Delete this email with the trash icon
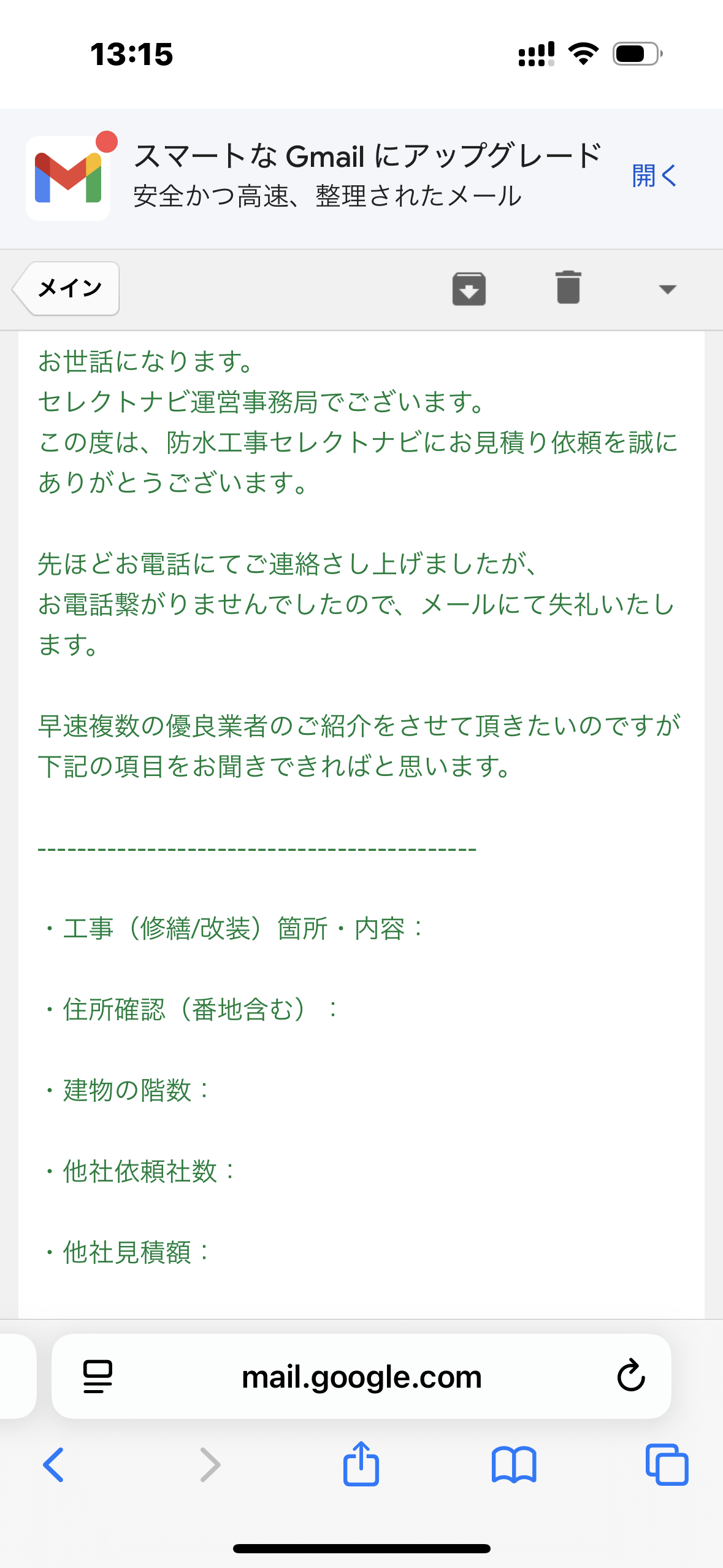The image size is (723, 1568). pyautogui.click(x=568, y=287)
